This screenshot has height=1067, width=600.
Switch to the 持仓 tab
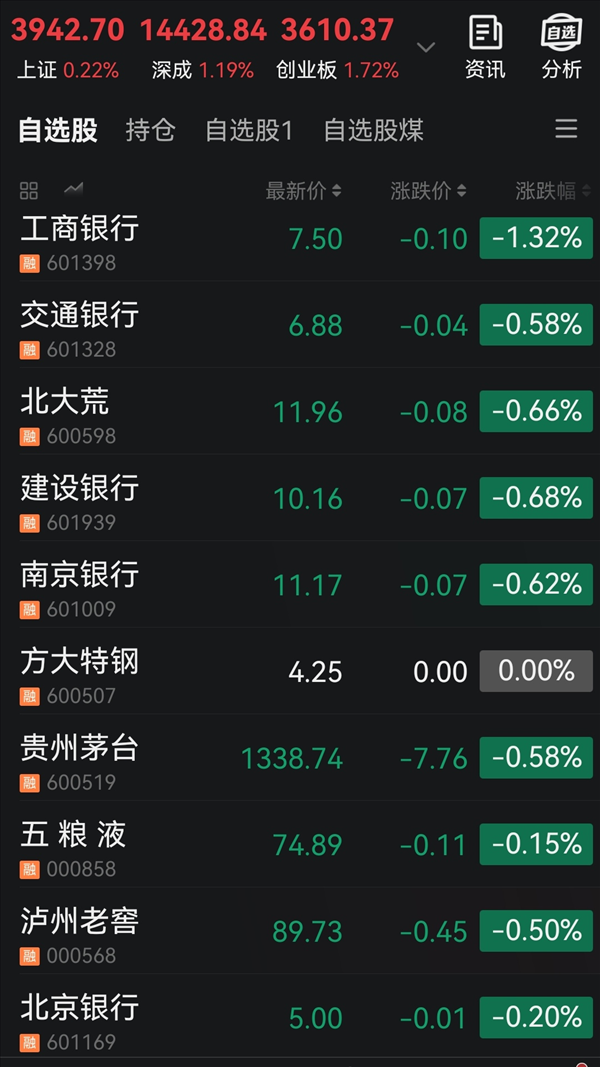click(150, 130)
